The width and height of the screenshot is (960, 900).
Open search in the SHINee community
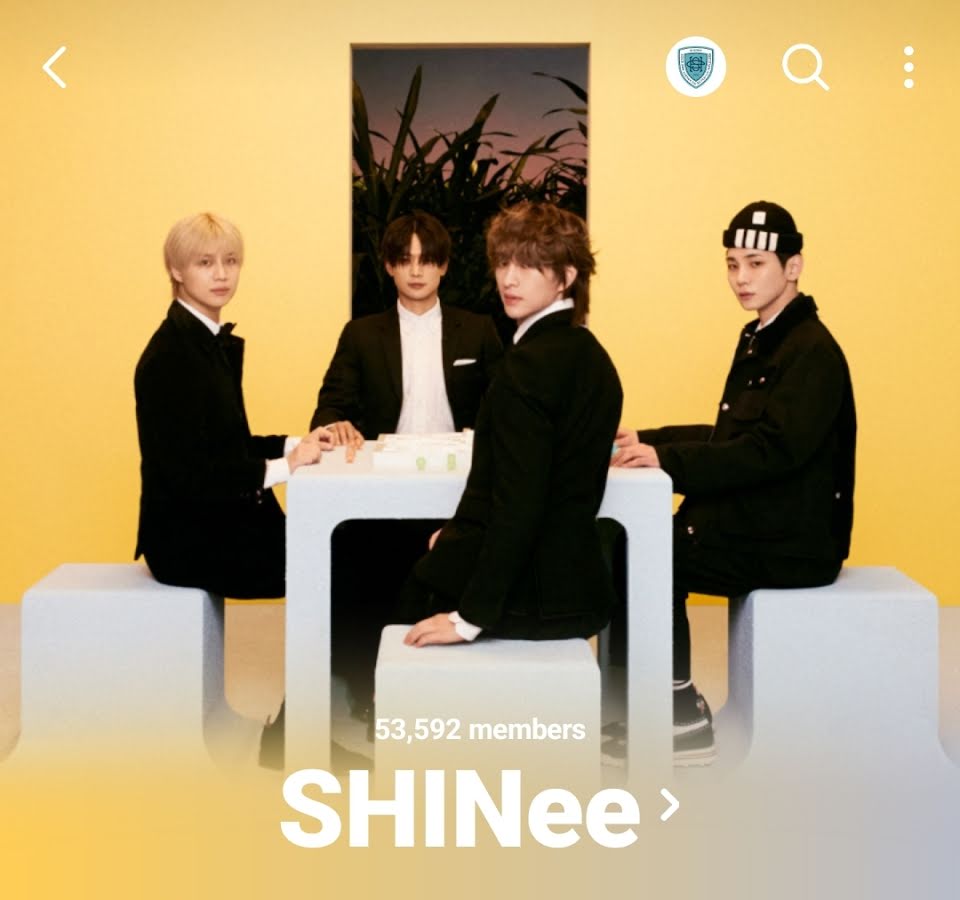click(805, 67)
